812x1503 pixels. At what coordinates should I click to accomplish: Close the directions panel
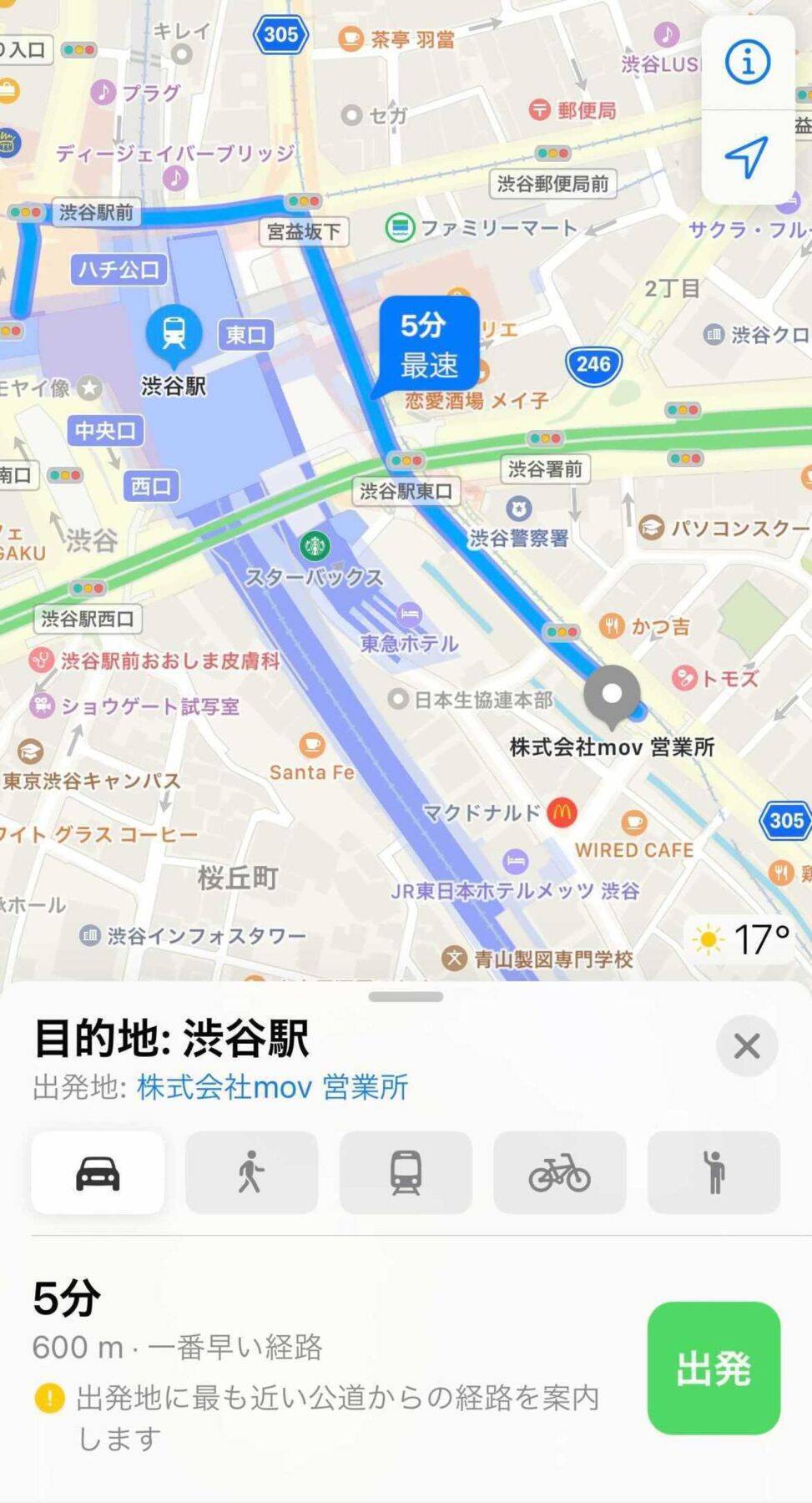(x=747, y=1045)
